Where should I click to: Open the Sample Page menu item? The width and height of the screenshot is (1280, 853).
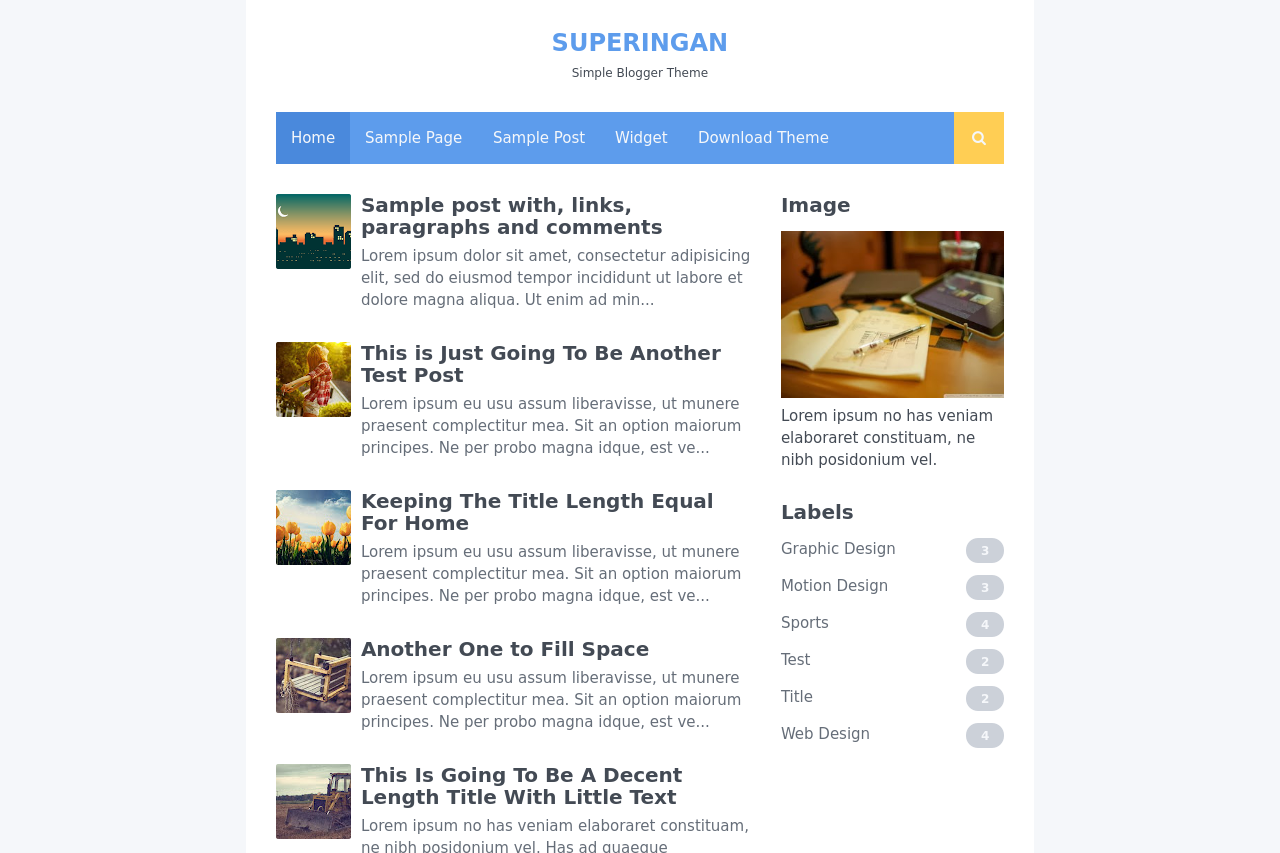coord(413,138)
